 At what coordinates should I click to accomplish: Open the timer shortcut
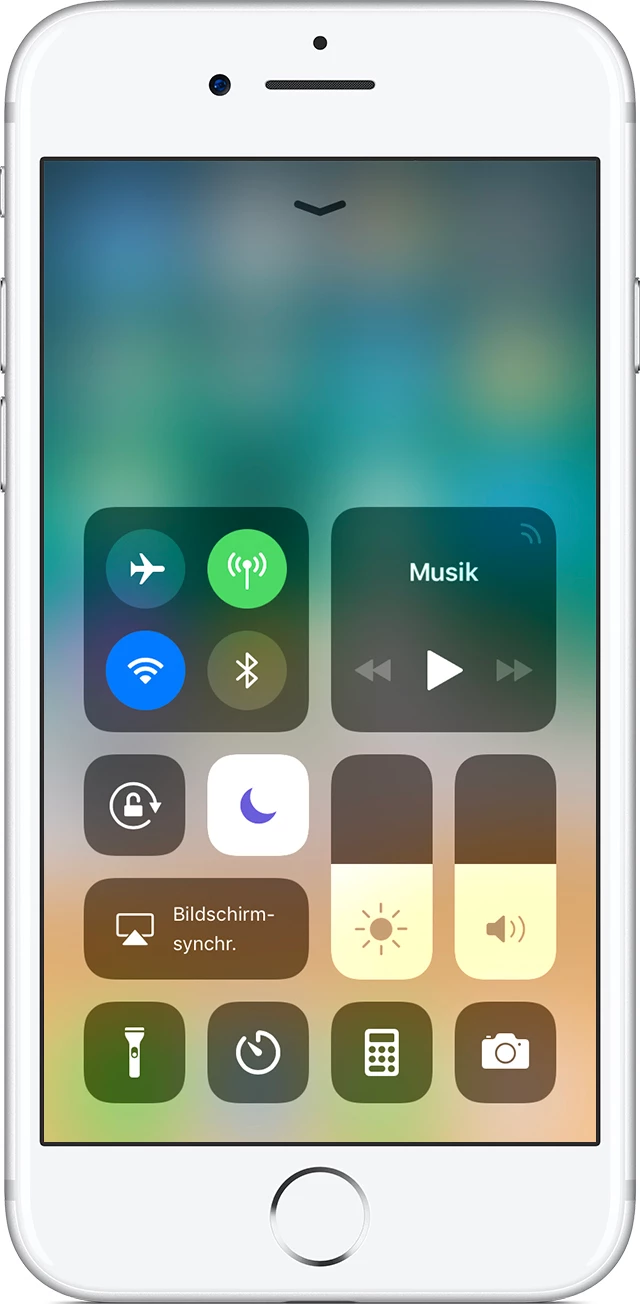pyautogui.click(x=258, y=1052)
